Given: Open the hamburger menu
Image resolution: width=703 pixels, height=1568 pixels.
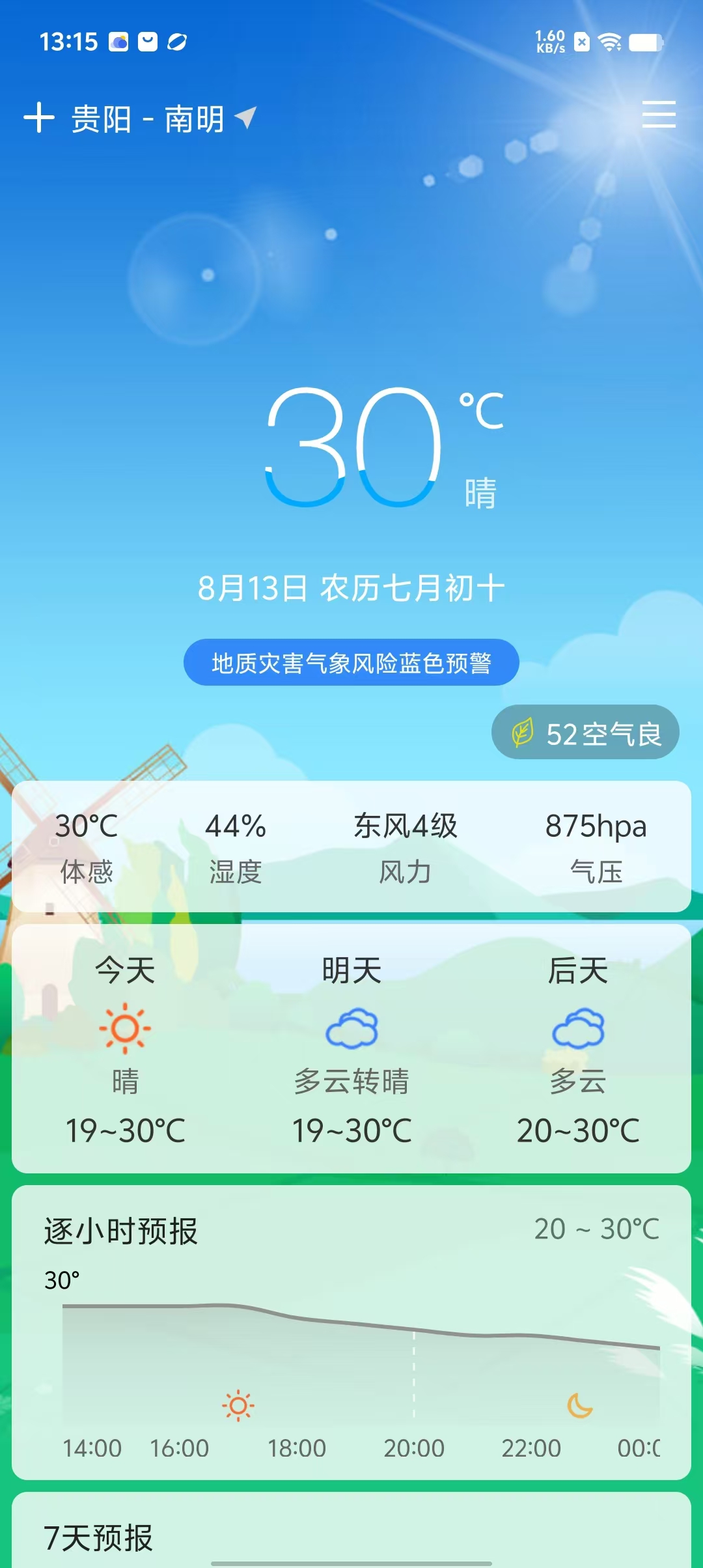Looking at the screenshot, I should click(x=658, y=115).
